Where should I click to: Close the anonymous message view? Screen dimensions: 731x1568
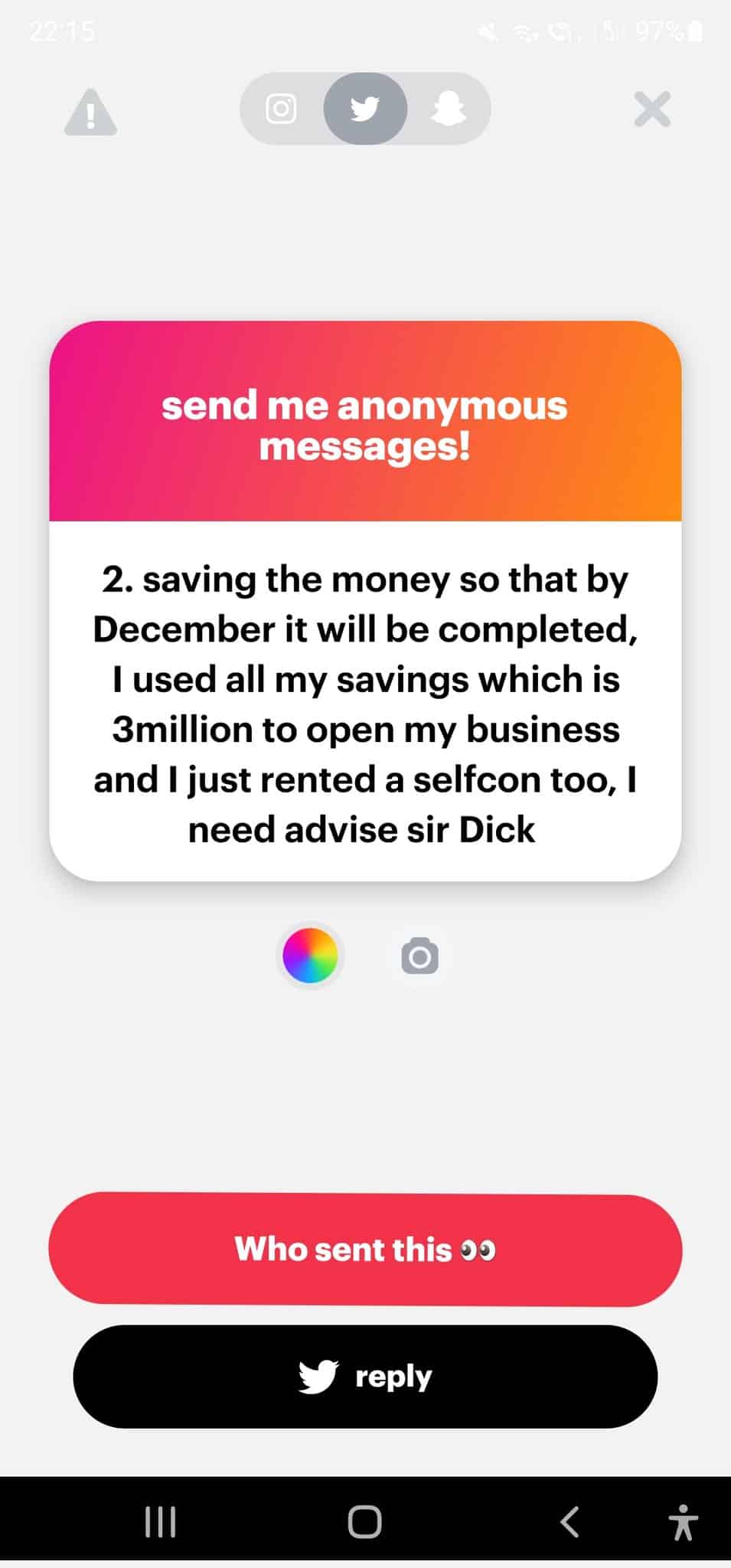pyautogui.click(x=652, y=109)
